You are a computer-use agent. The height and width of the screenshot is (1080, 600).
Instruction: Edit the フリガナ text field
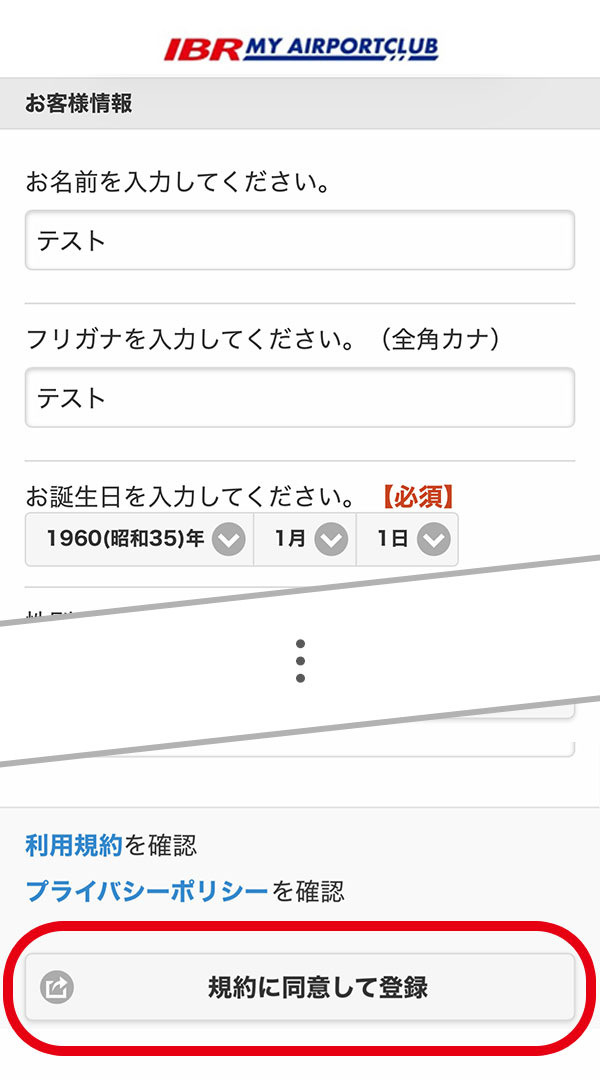point(300,397)
